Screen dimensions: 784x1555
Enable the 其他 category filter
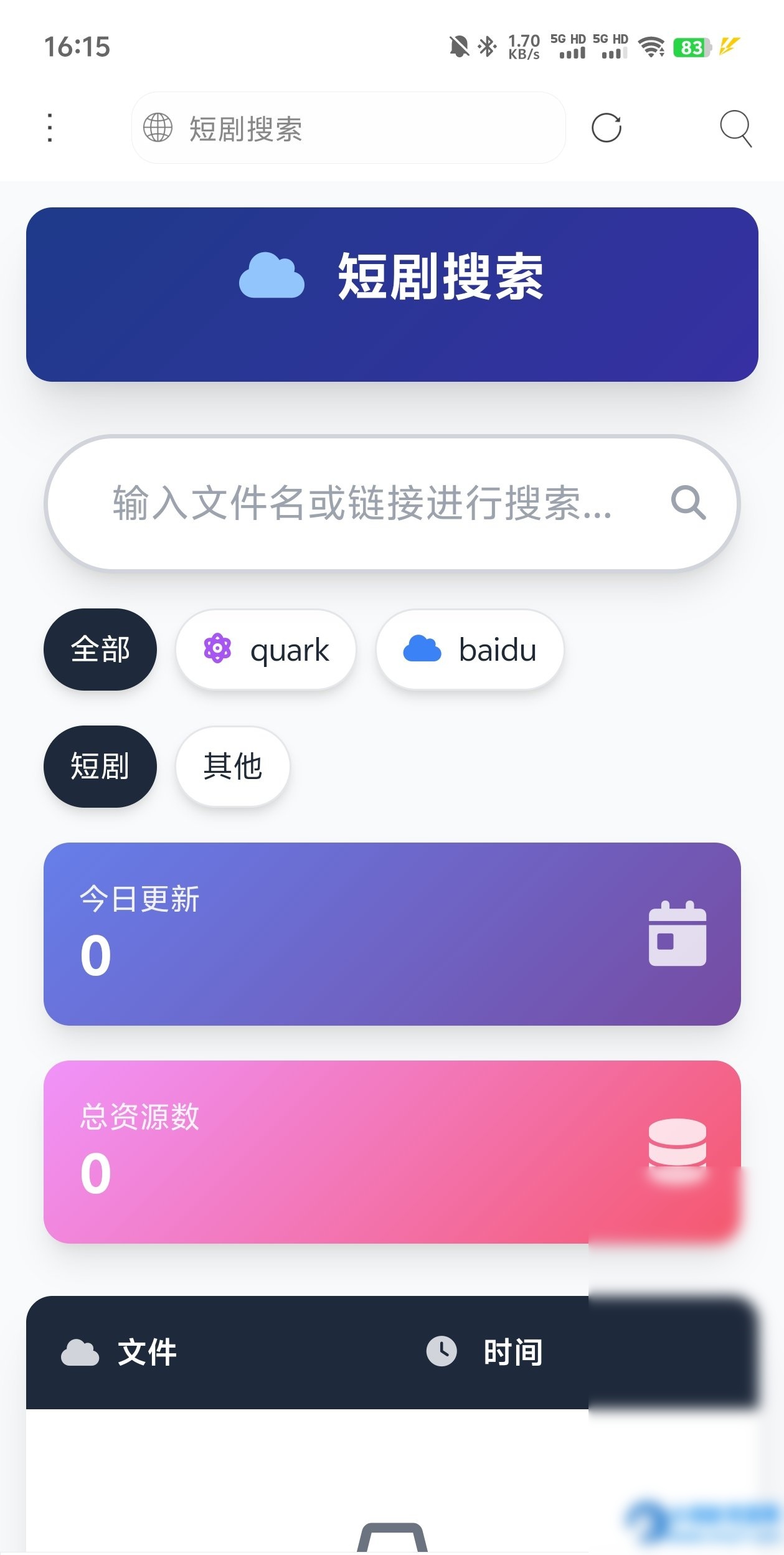232,767
